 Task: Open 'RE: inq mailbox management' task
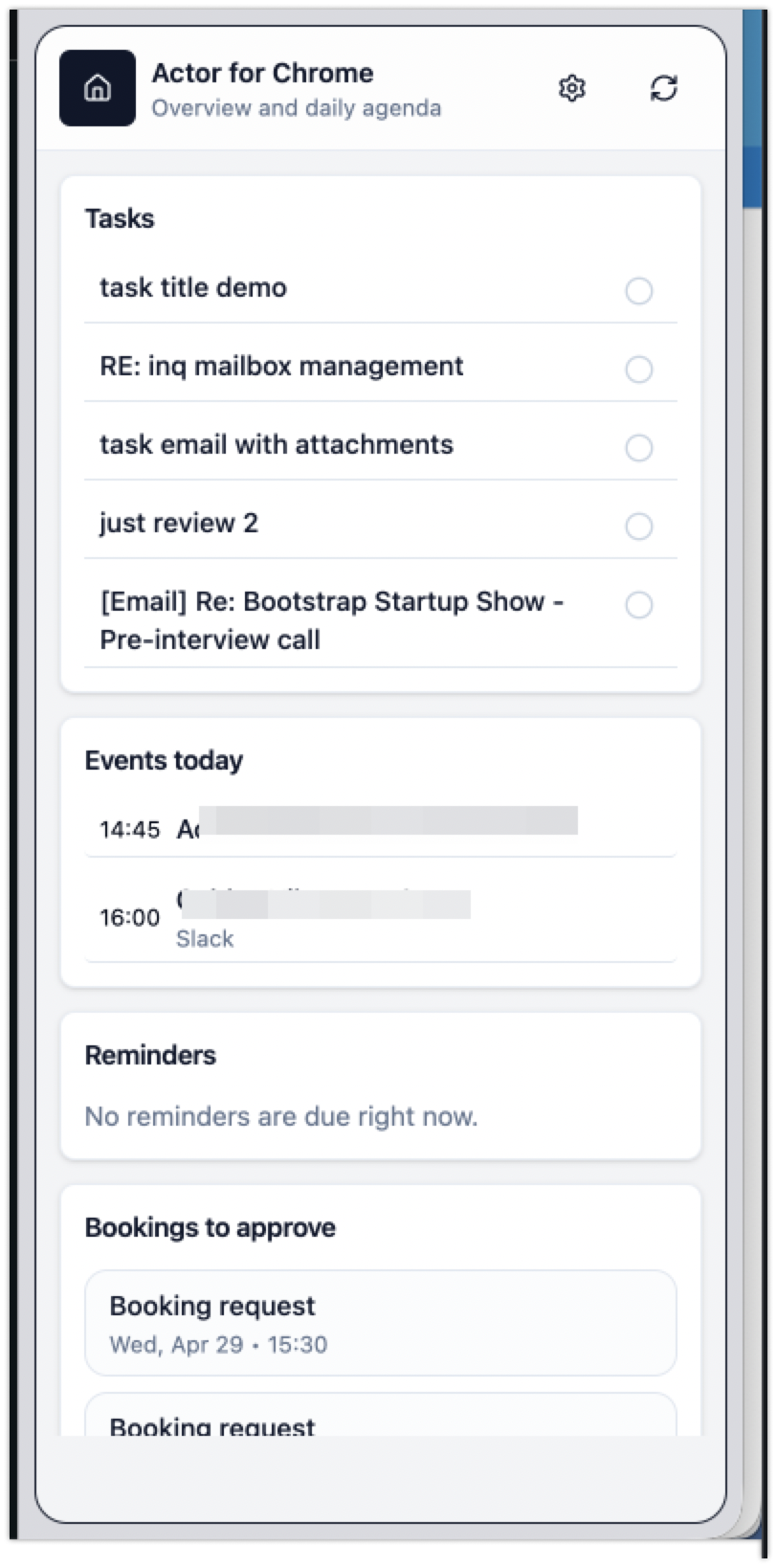(281, 367)
